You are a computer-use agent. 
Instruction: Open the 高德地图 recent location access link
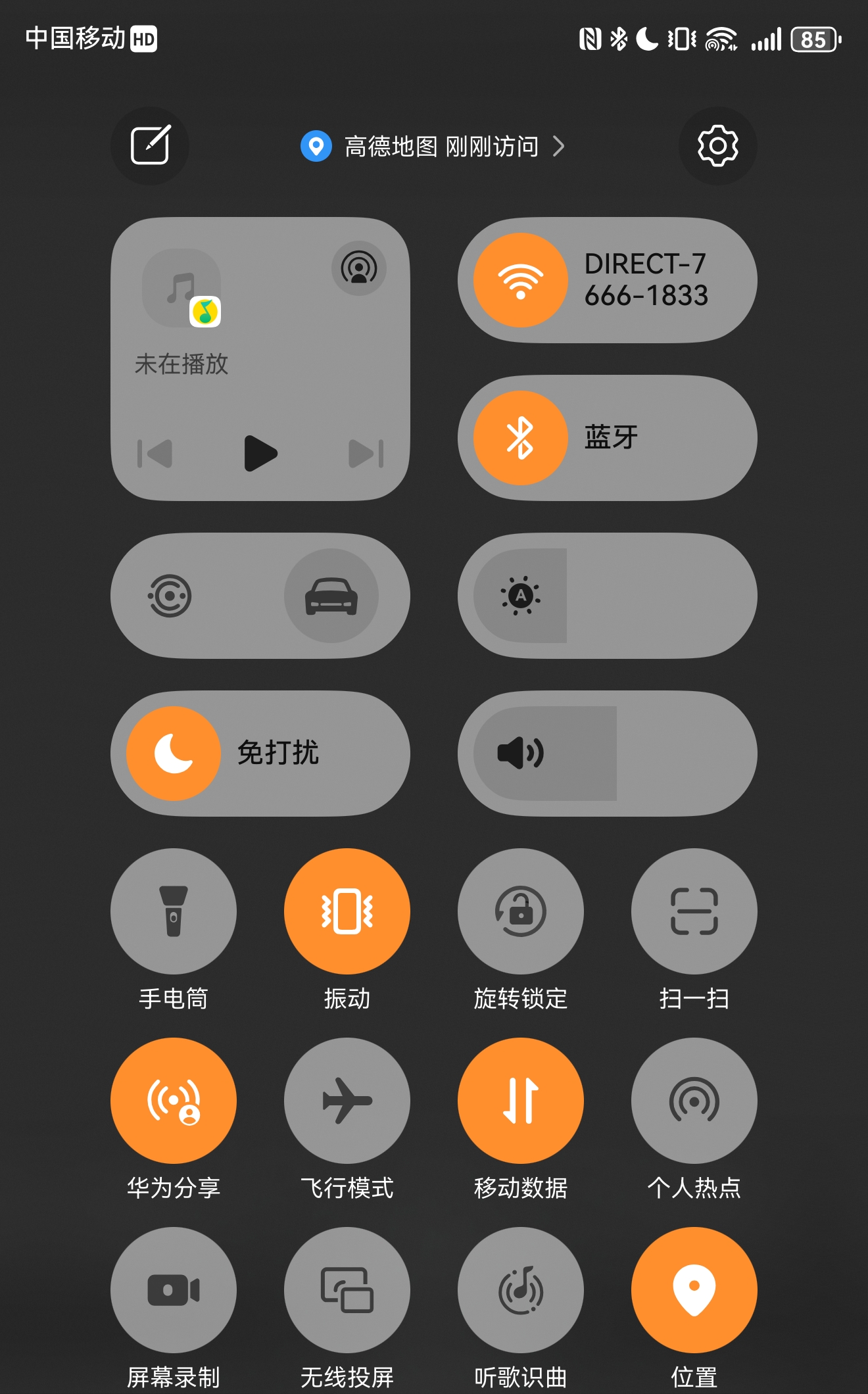[433, 146]
